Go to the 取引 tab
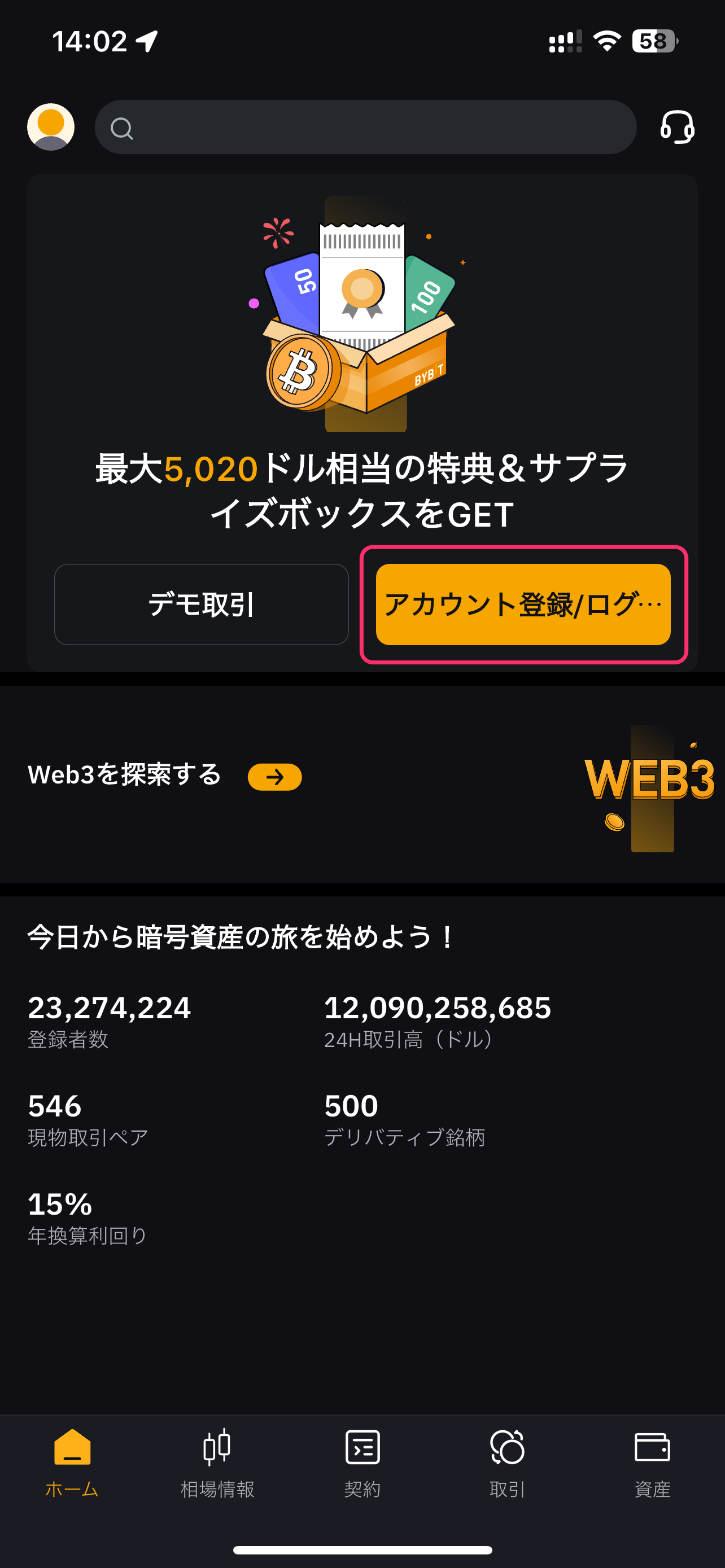The image size is (725, 1568). [x=507, y=1462]
